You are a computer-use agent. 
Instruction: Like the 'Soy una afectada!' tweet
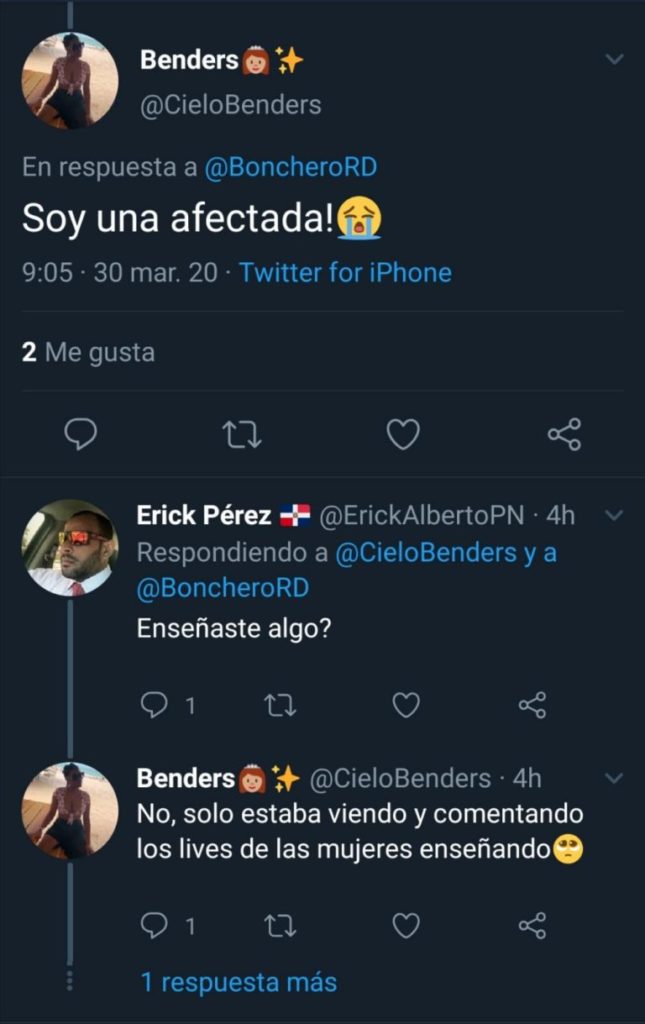coord(403,434)
